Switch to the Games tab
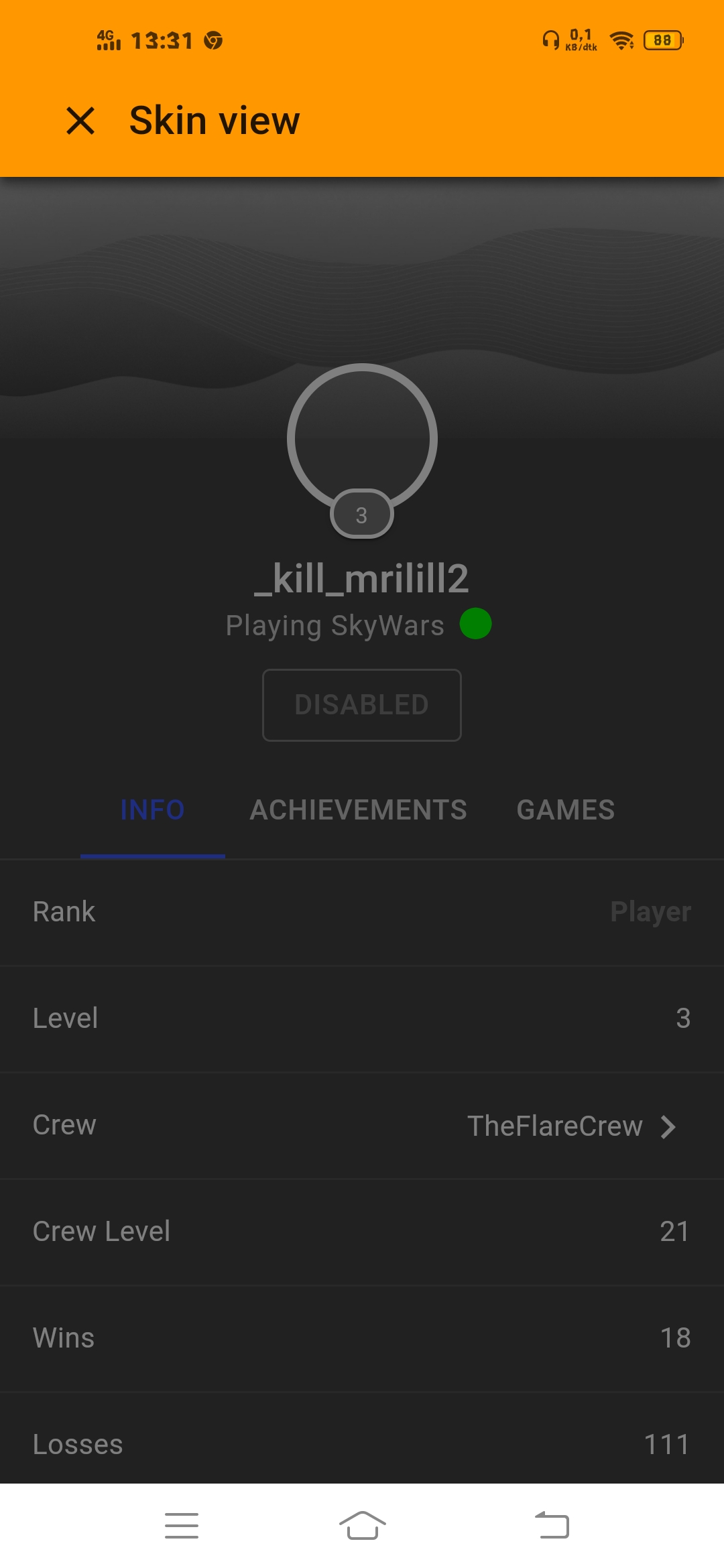The width and height of the screenshot is (724, 1568). pos(566,809)
